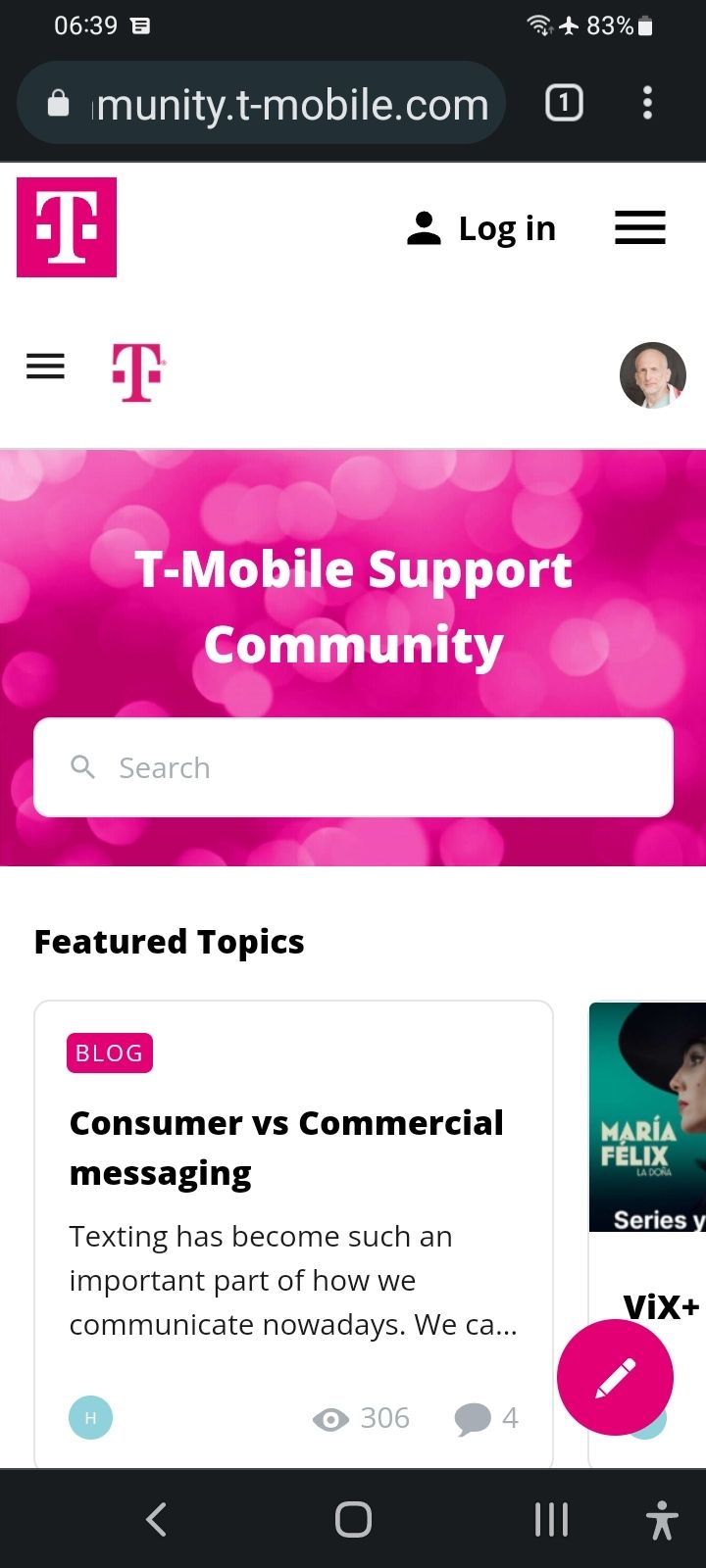Open Consumer vs Commercial messaging blog card
This screenshot has height=1568, width=706.
[x=286, y=1147]
